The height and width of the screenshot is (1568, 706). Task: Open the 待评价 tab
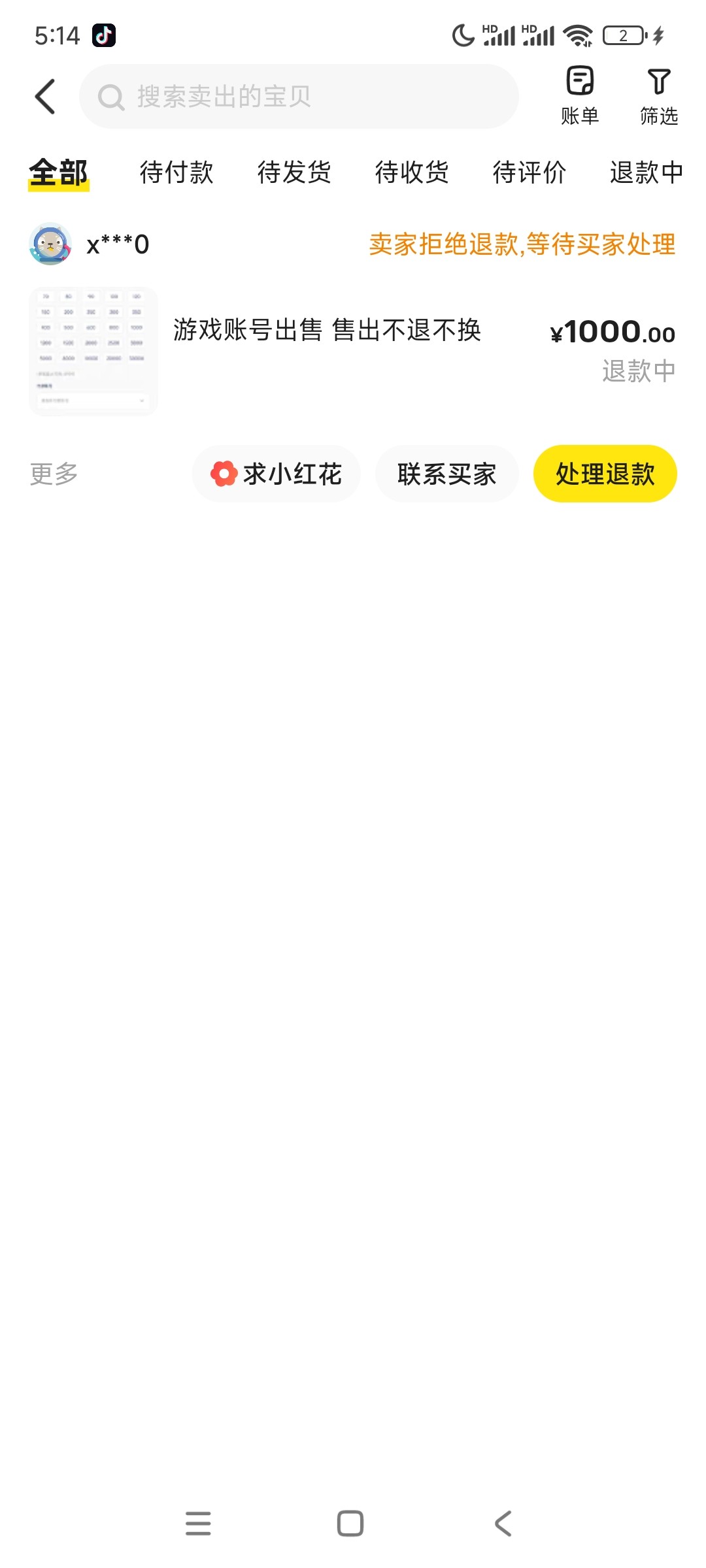coord(529,173)
